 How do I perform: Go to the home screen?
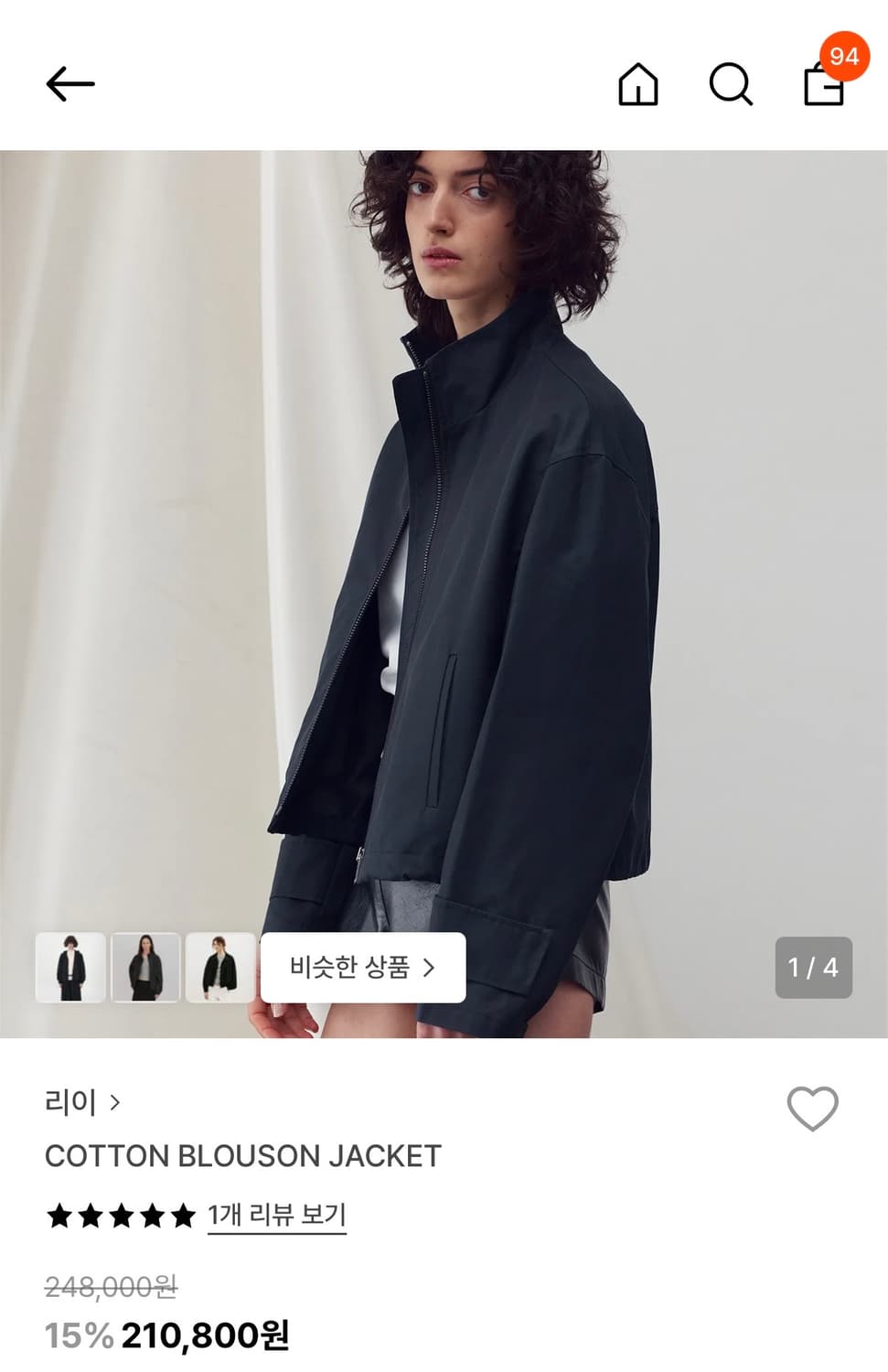(x=640, y=86)
